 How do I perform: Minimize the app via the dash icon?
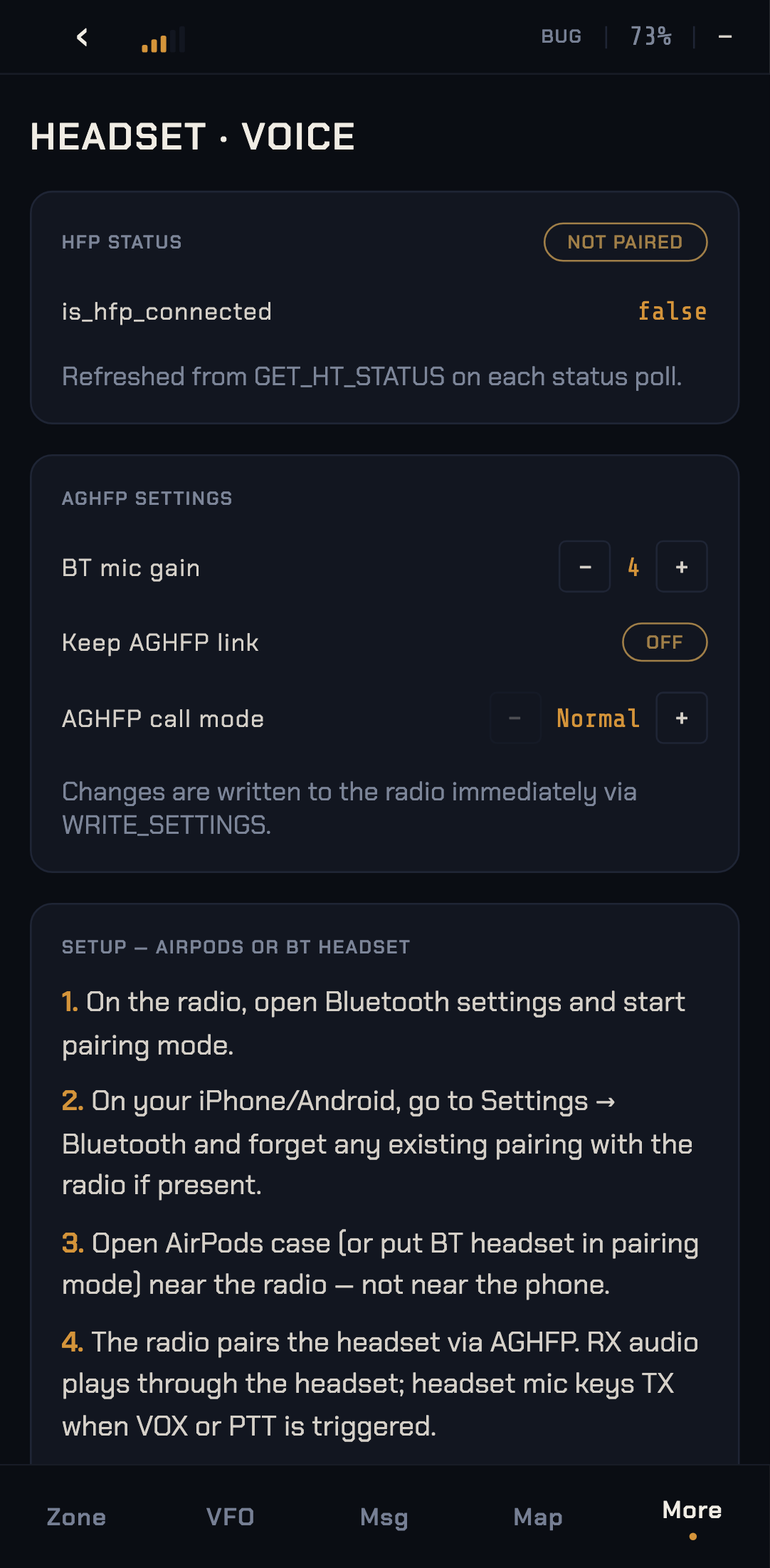[x=725, y=35]
